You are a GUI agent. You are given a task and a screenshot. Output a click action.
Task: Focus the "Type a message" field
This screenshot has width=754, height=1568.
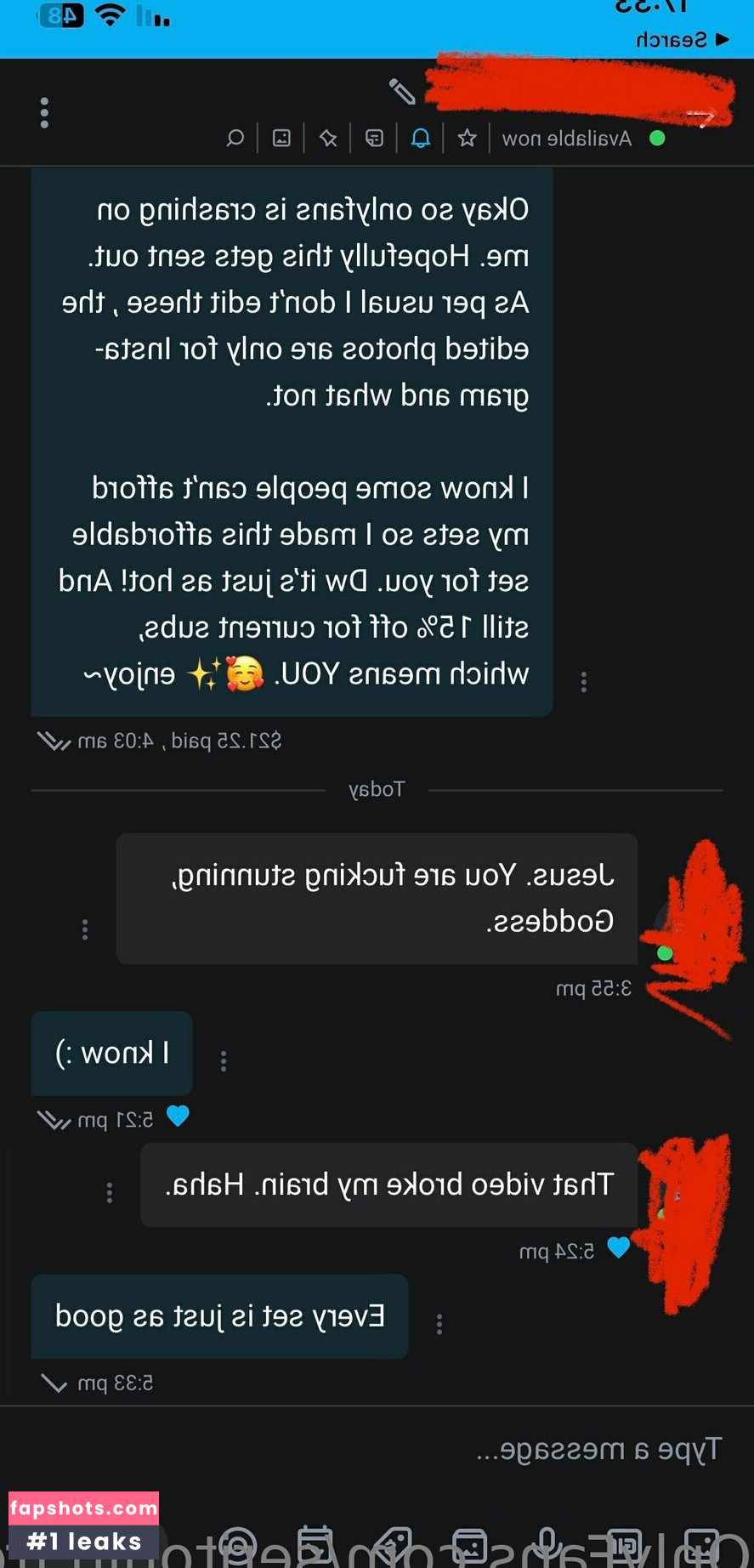(x=377, y=1451)
